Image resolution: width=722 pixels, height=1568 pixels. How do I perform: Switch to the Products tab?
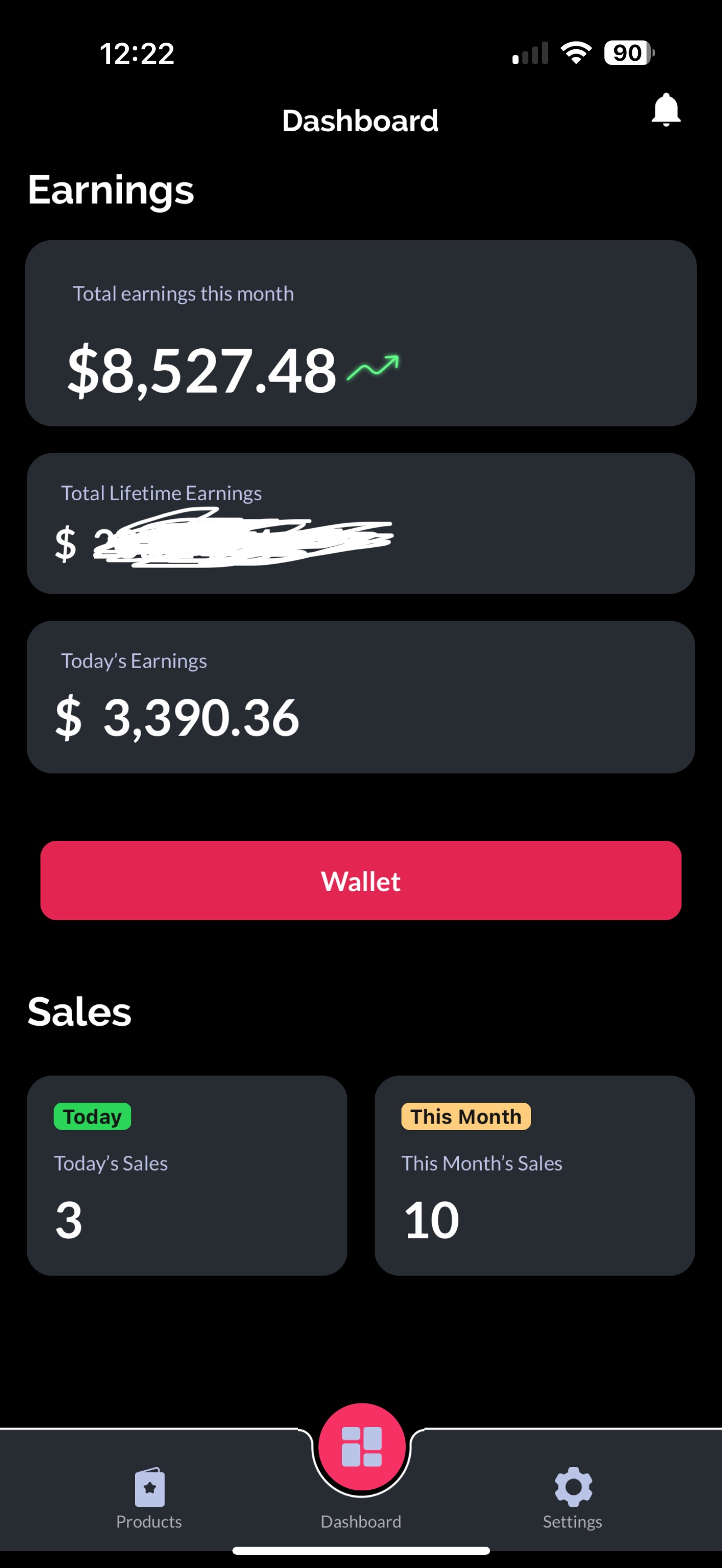(x=149, y=1497)
